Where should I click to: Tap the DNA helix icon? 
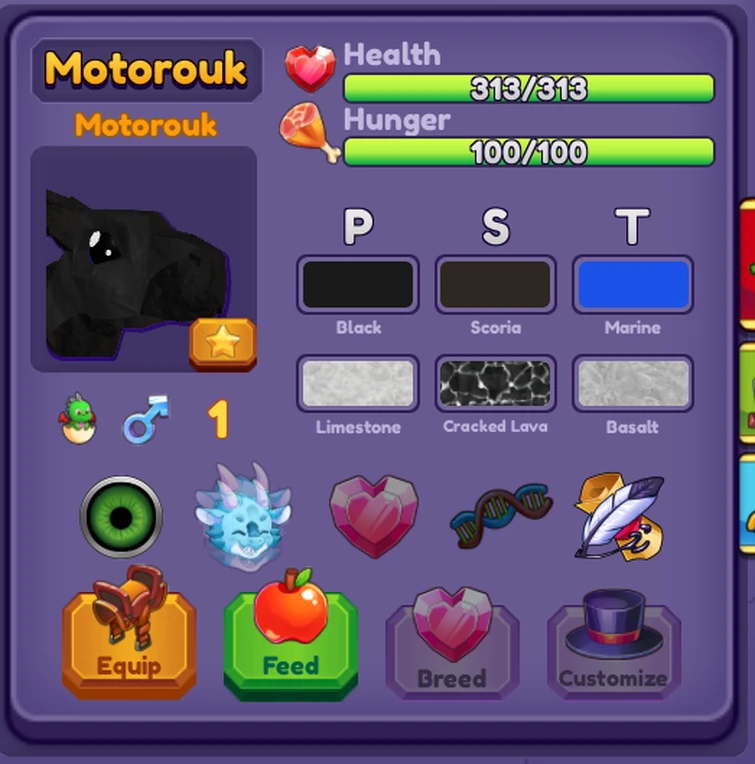500,516
